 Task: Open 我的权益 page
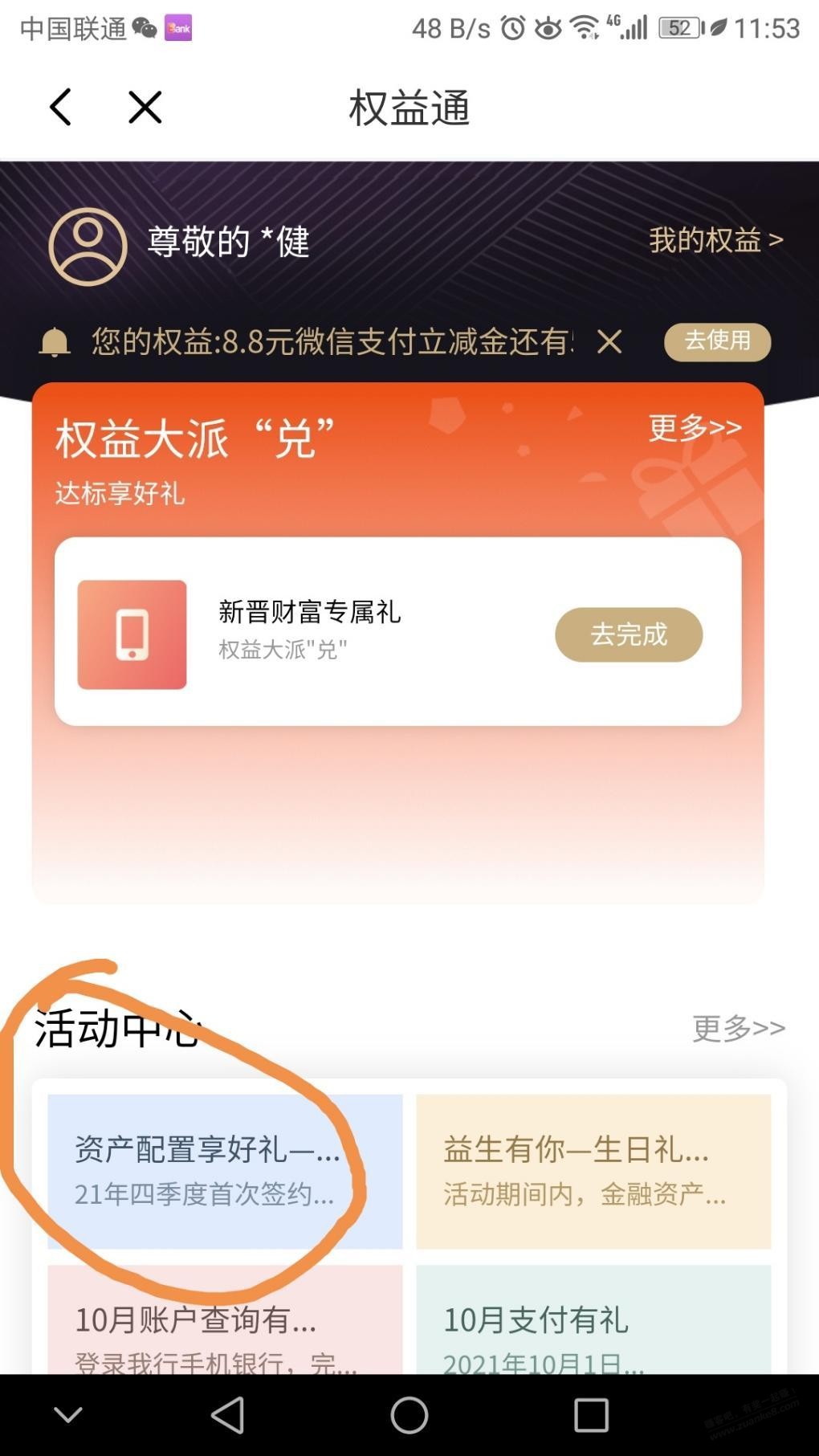point(715,240)
